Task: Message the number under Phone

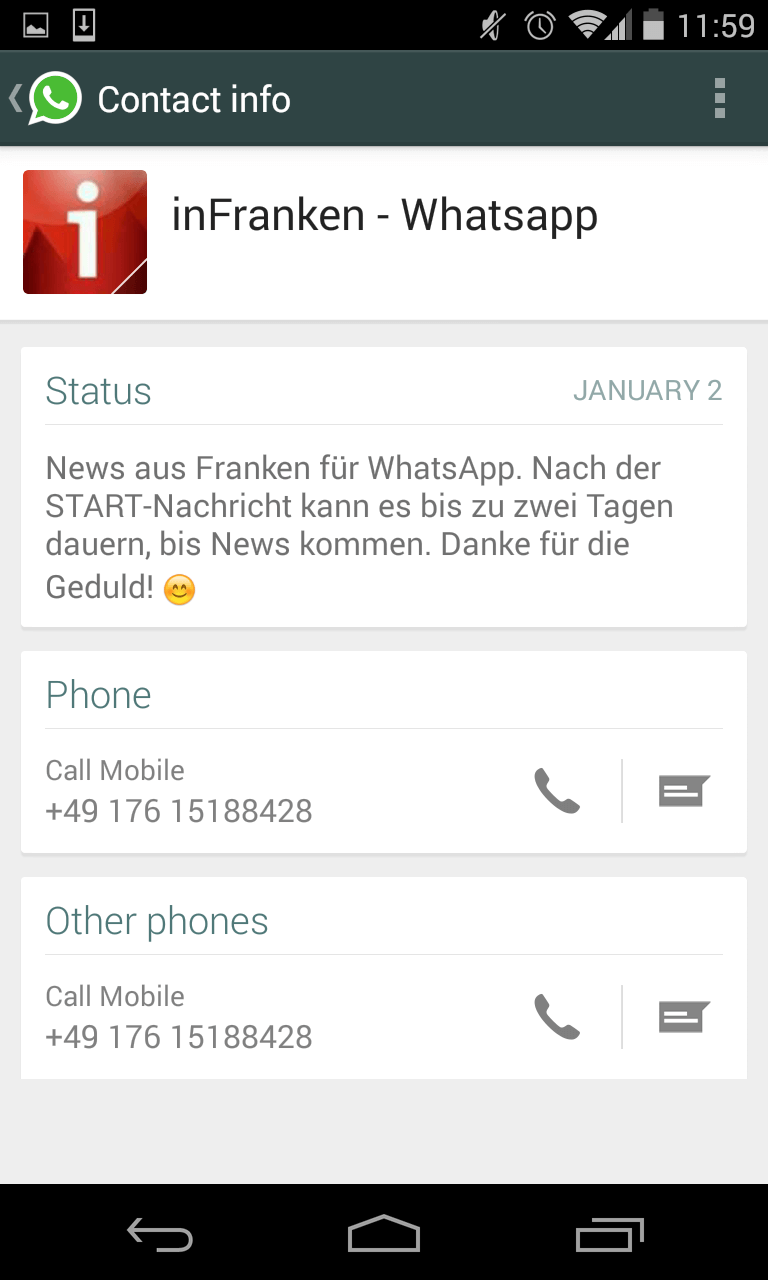Action: (685, 791)
